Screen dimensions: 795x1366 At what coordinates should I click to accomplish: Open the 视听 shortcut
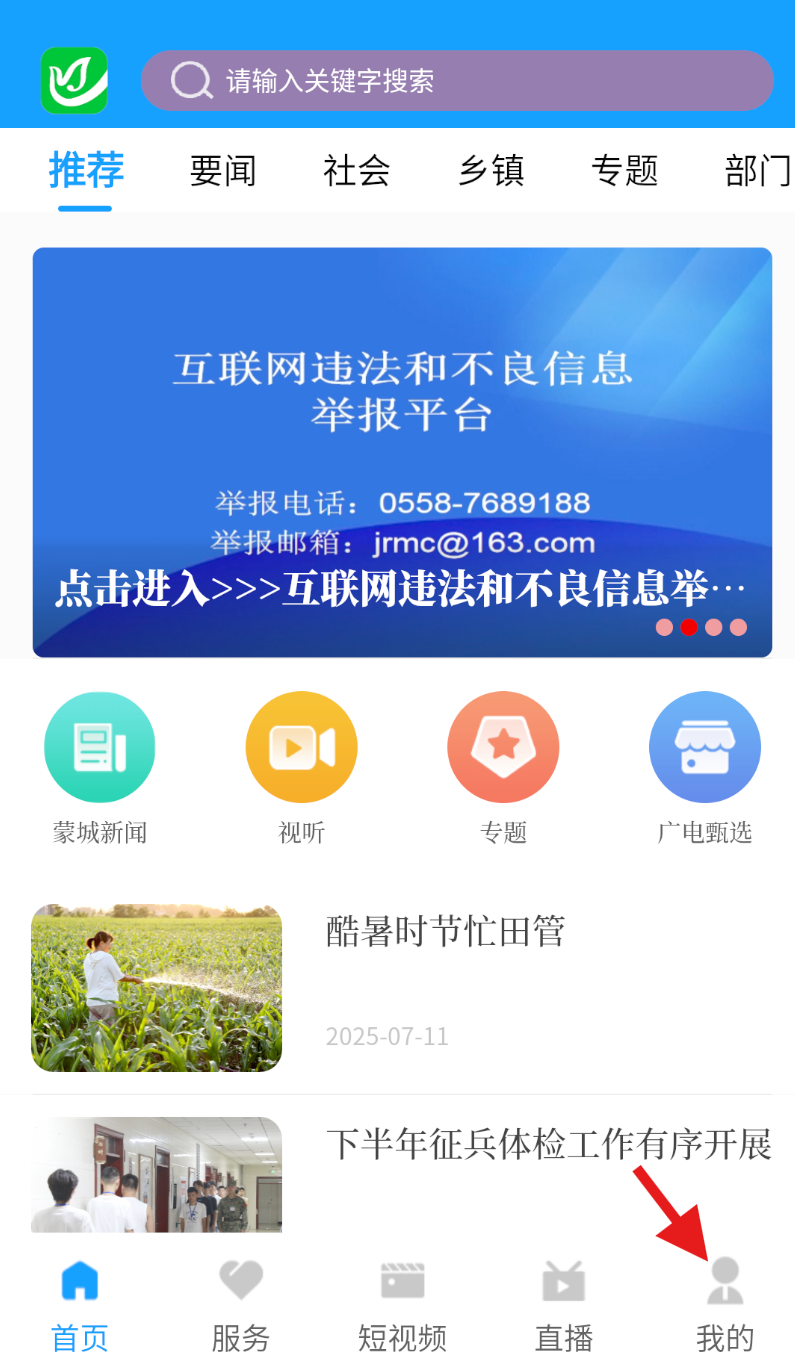[x=301, y=748]
